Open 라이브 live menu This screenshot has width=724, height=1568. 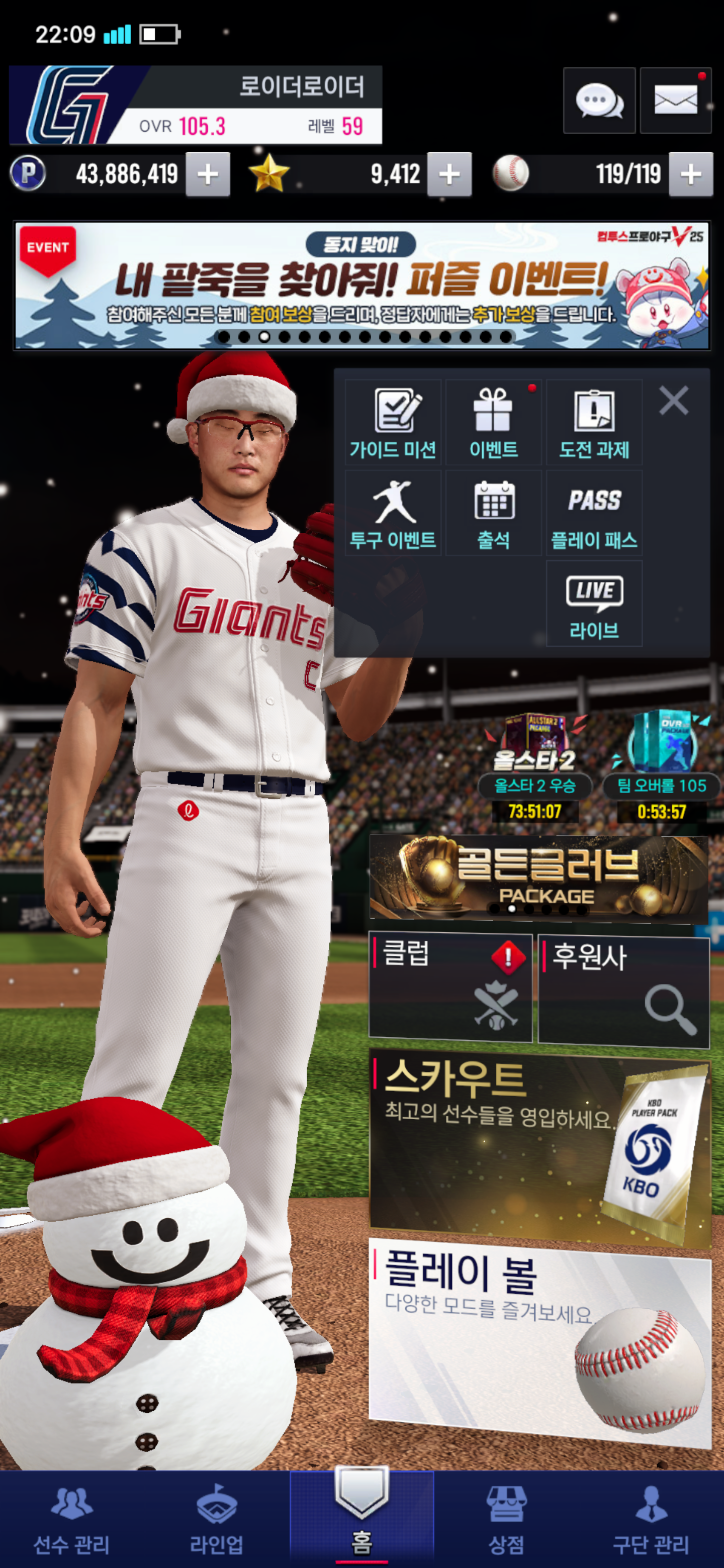594,603
